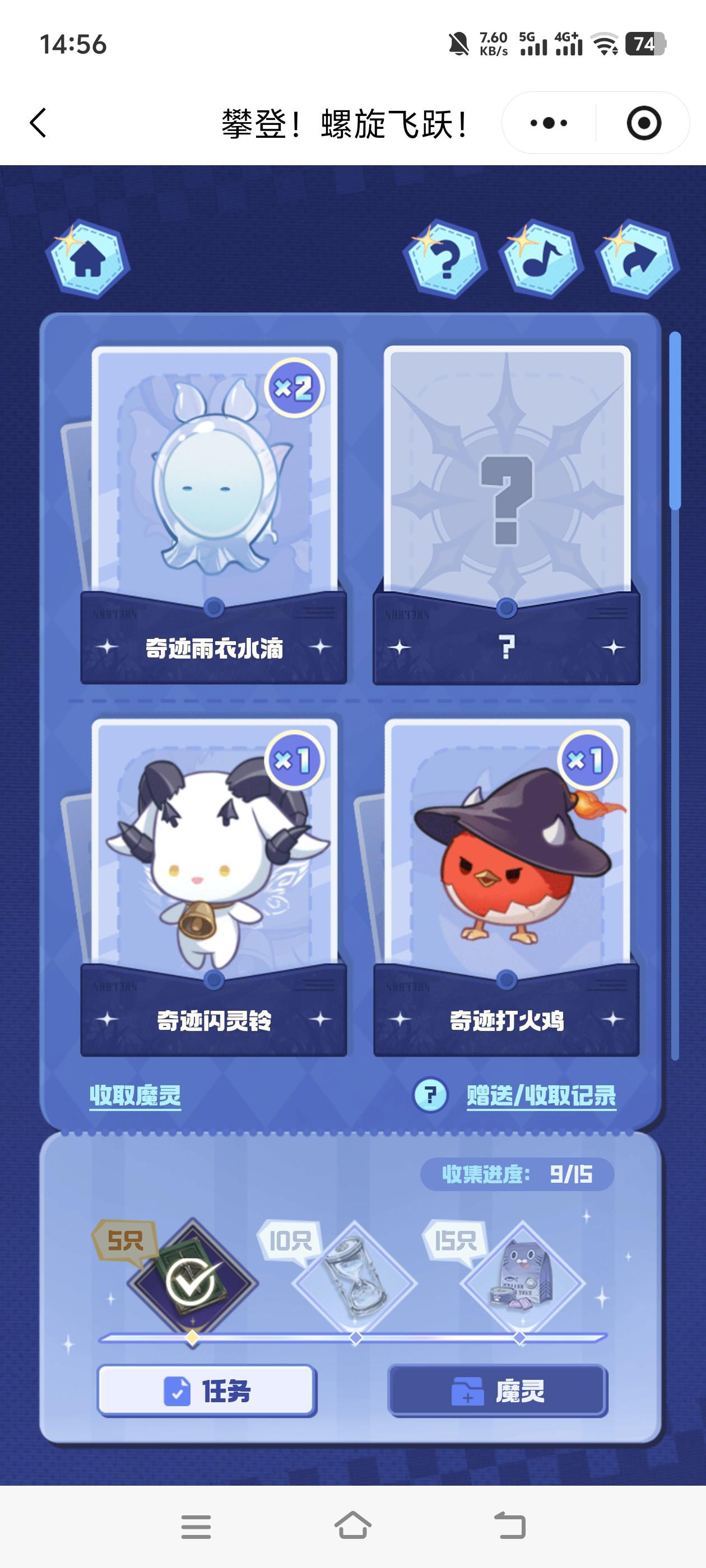The image size is (706, 1568).
Task: Close the mini program with the circle button
Action: pos(643,123)
